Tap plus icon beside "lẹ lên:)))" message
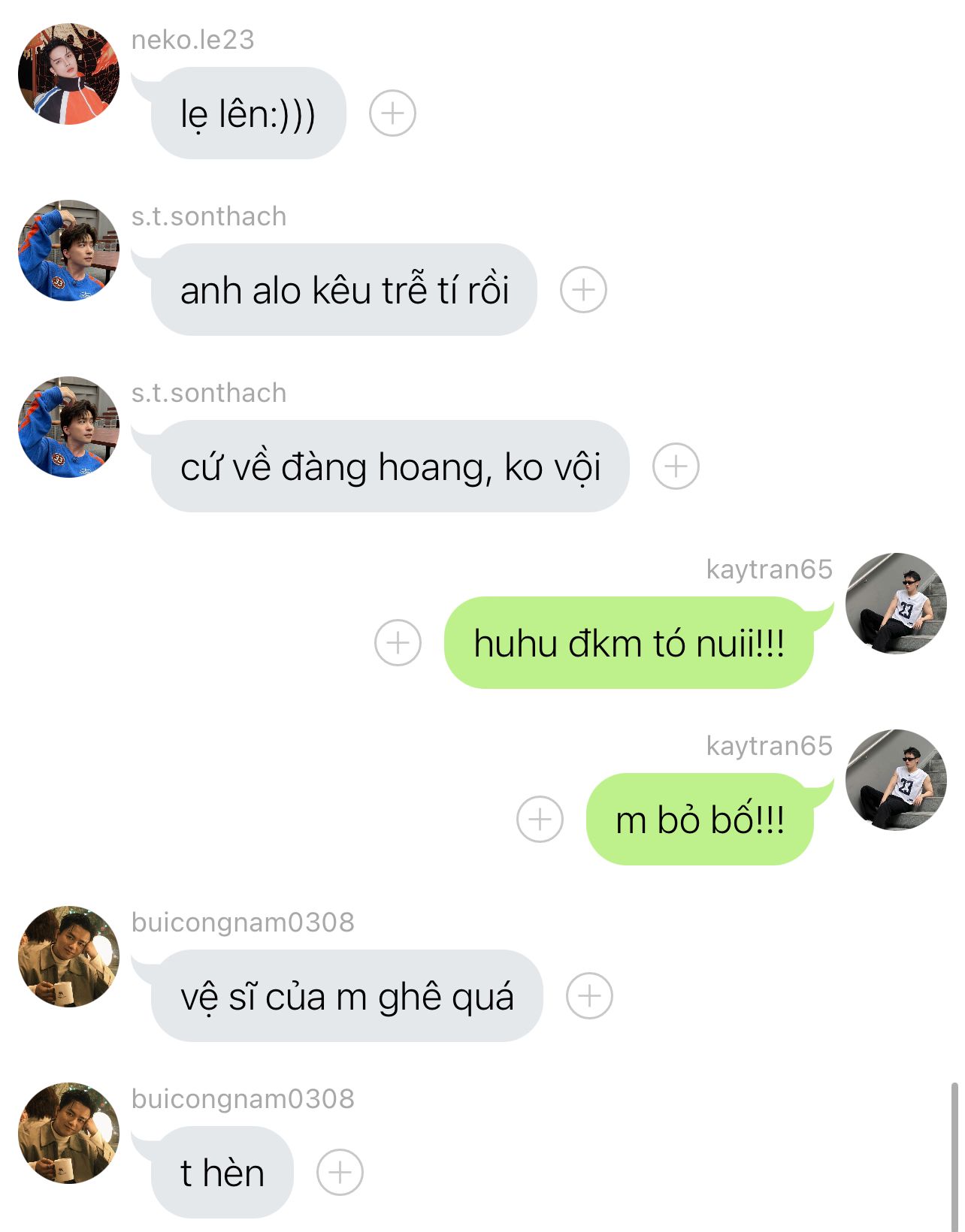This screenshot has width=965, height=1232. 392,113
